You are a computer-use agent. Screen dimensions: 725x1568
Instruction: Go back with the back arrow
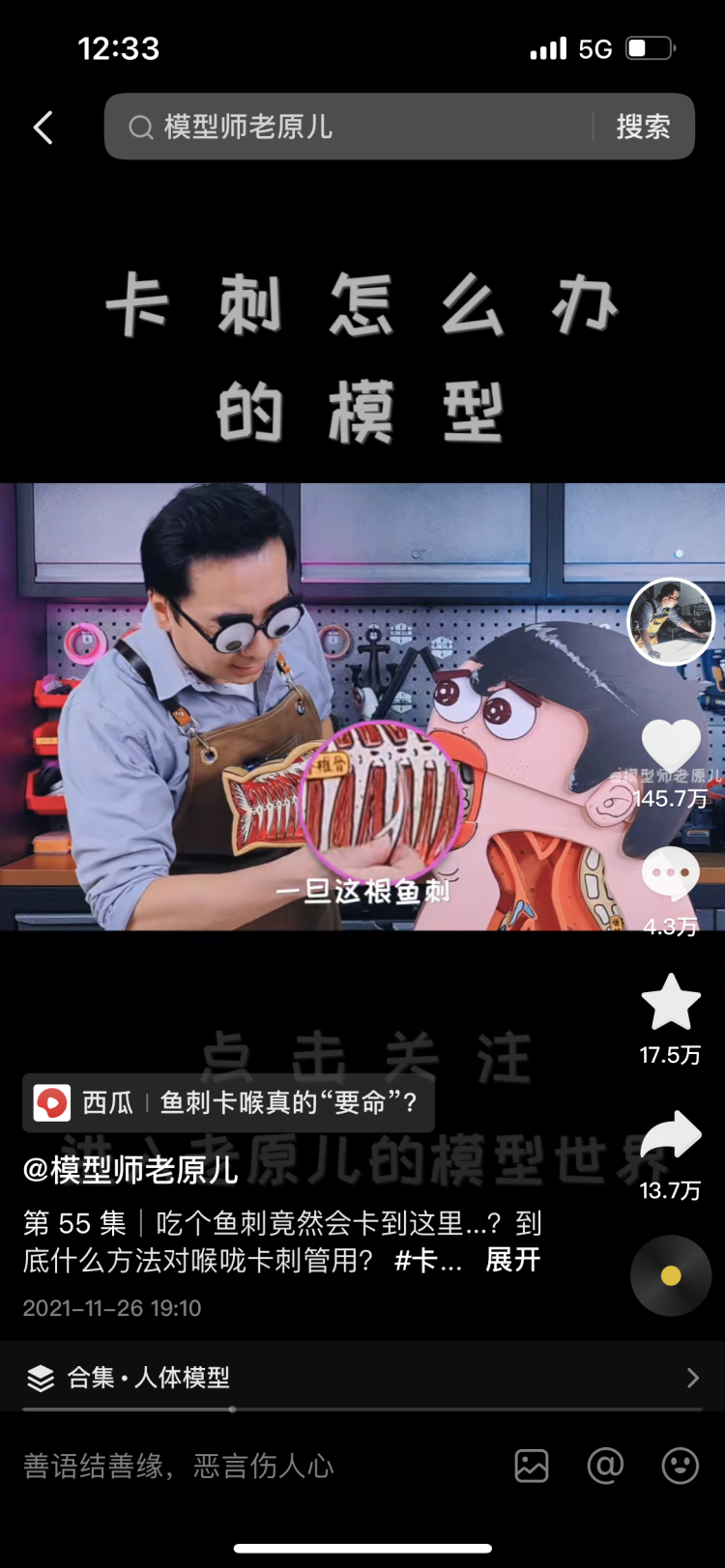coord(43,128)
